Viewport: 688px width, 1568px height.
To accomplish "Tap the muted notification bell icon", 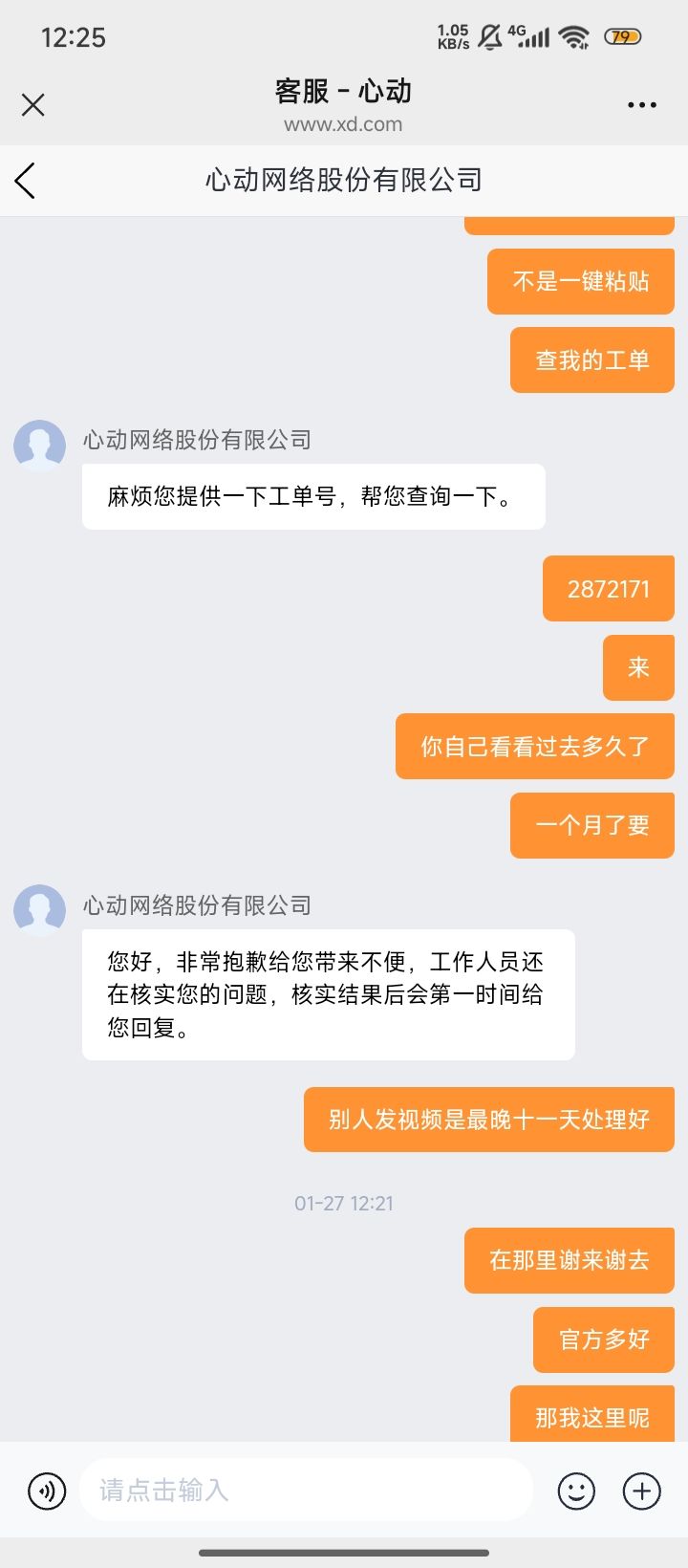I will [488, 36].
